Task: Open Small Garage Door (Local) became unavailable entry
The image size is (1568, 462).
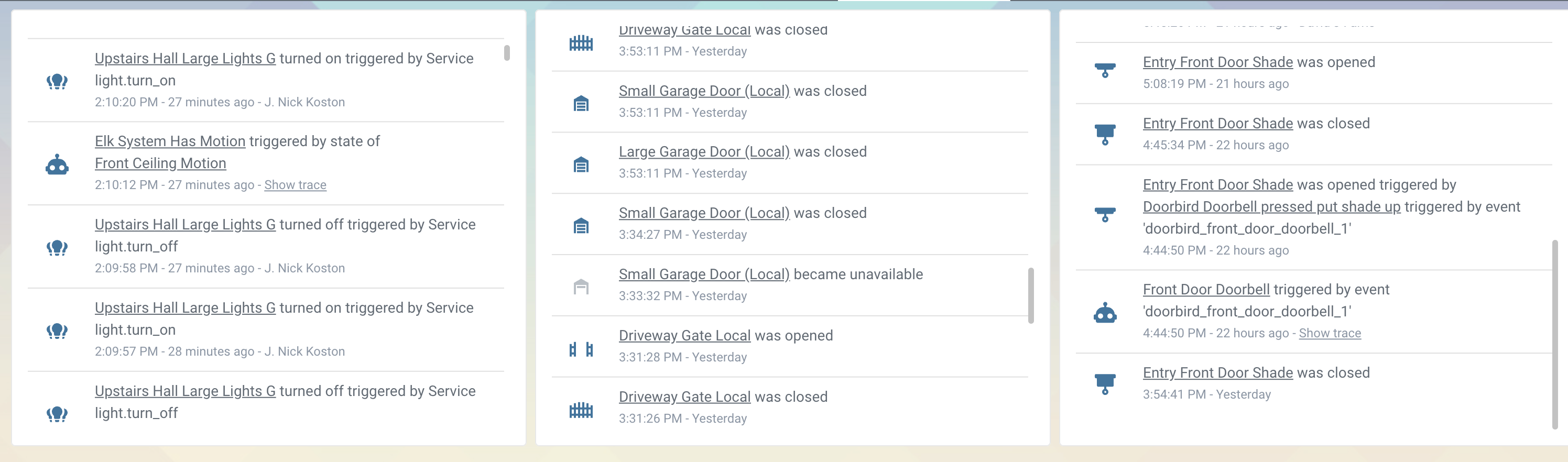Action: 704,274
